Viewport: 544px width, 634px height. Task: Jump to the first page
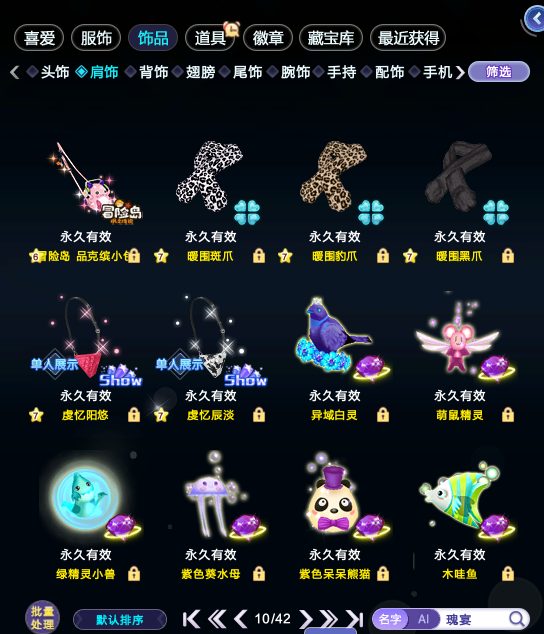tap(191, 619)
